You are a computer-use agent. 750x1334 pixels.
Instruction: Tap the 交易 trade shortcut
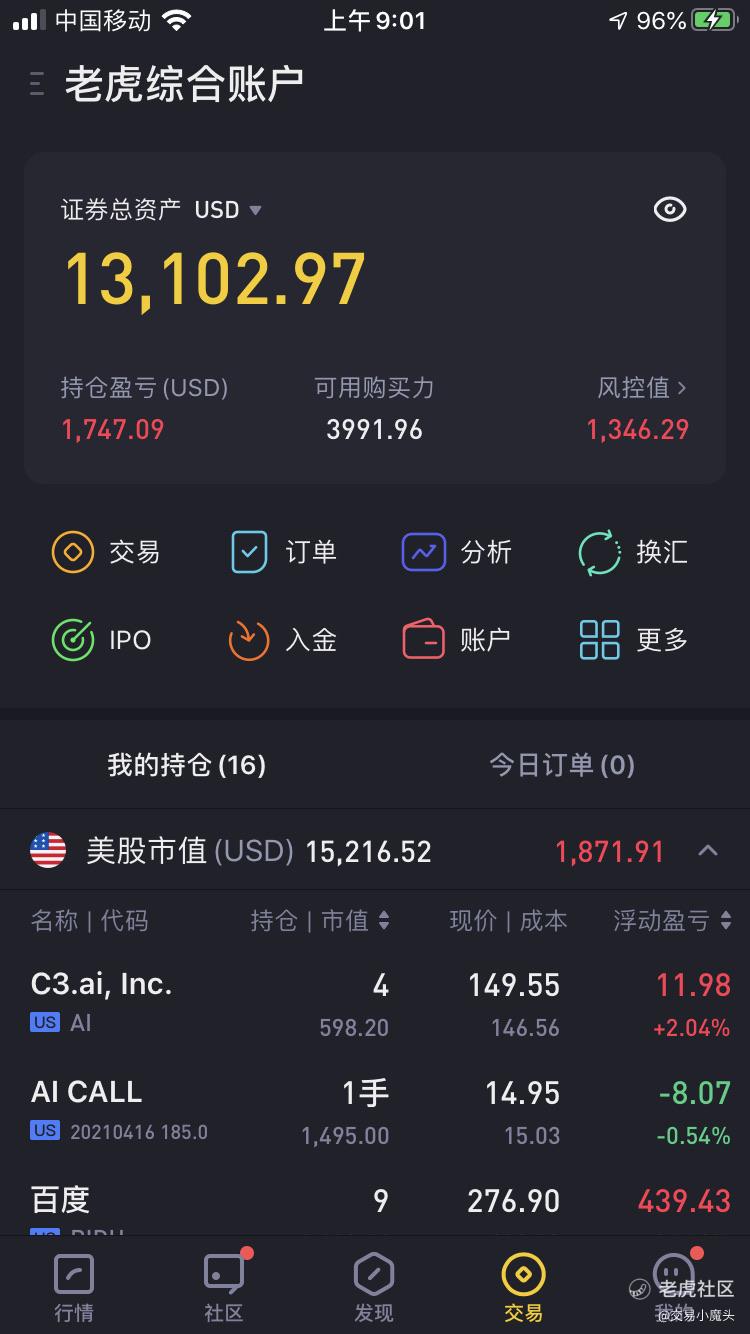click(106, 552)
